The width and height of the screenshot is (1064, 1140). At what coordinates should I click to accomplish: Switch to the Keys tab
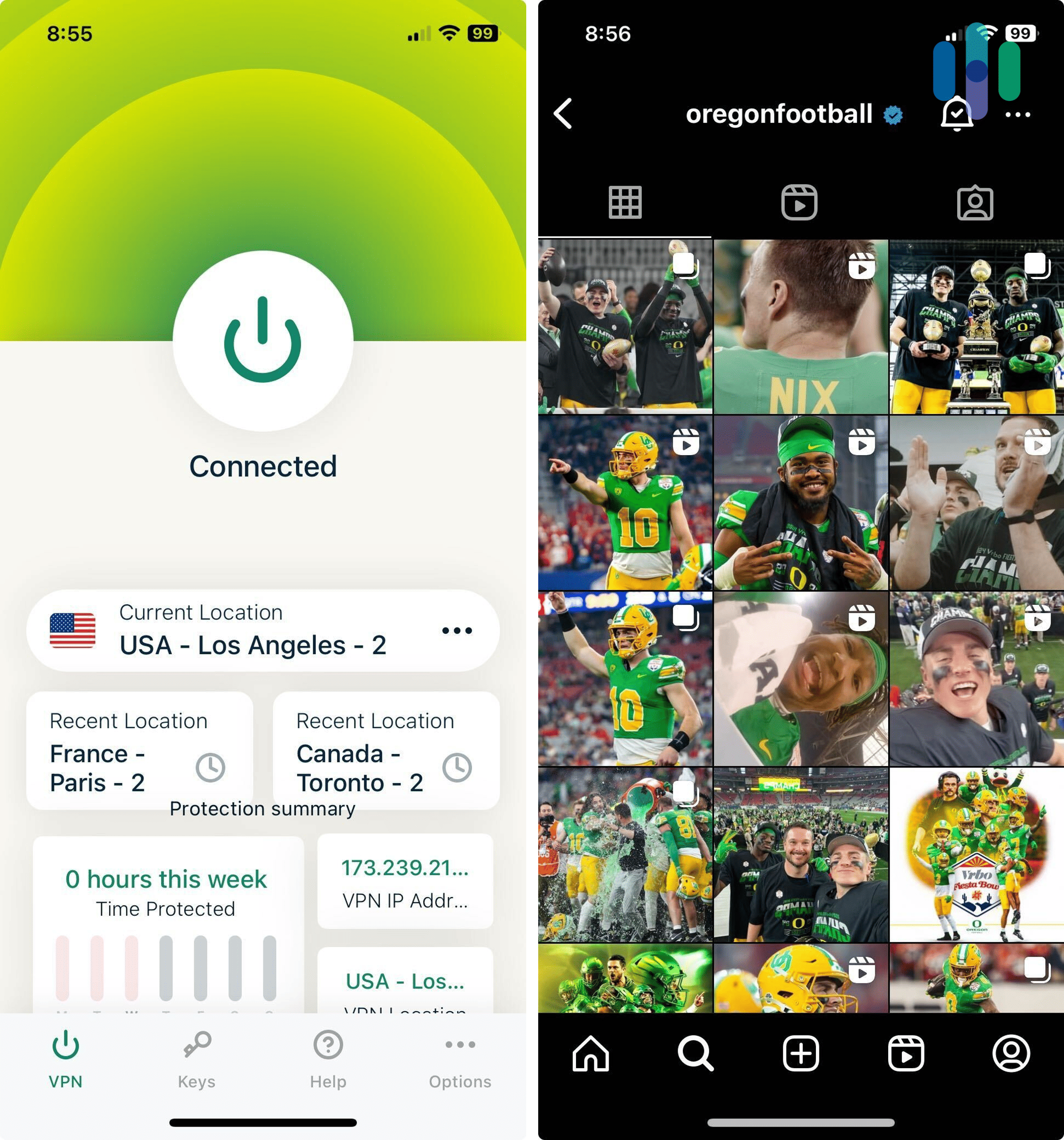197,1060
